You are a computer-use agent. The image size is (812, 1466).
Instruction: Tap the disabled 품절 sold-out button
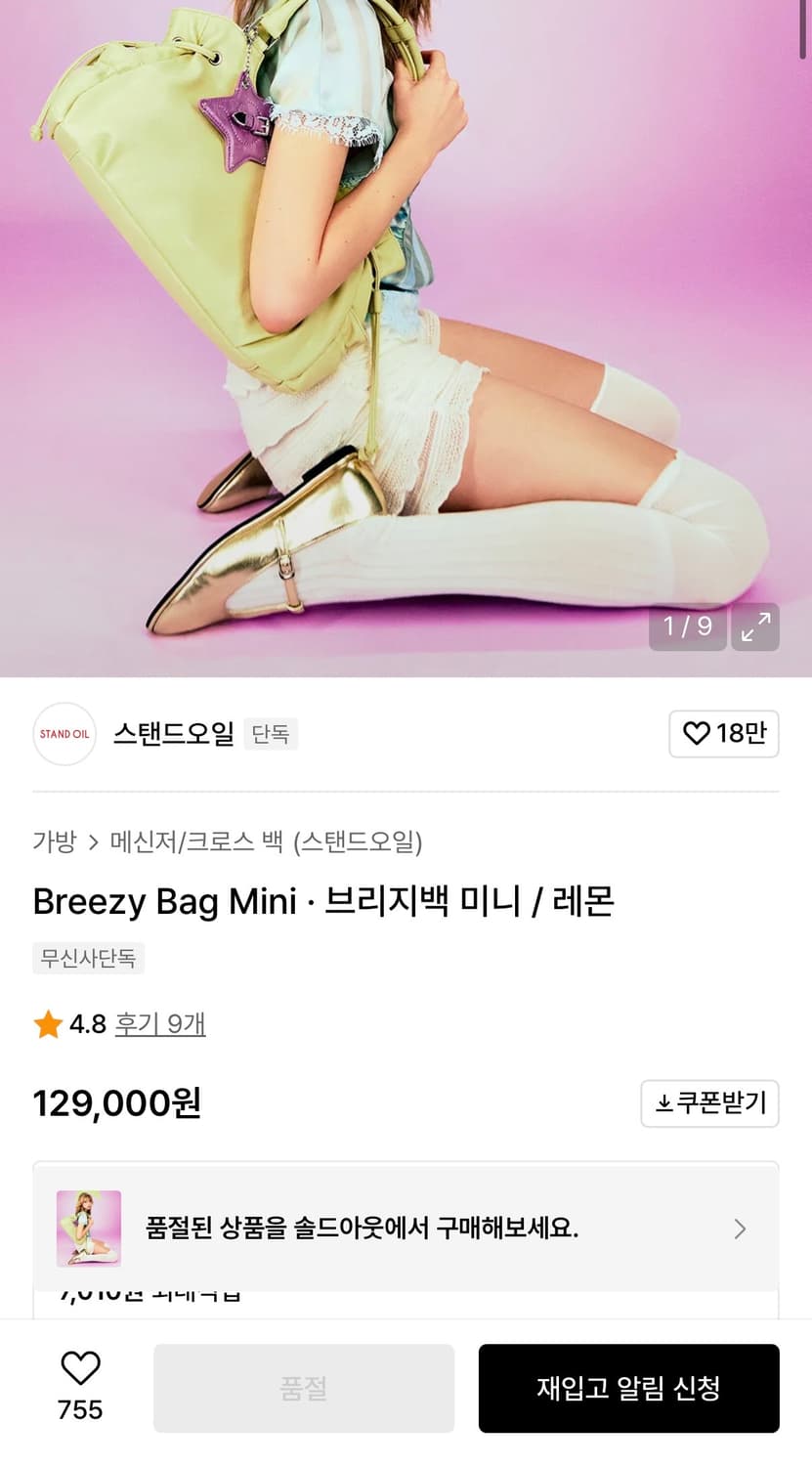[303, 1388]
